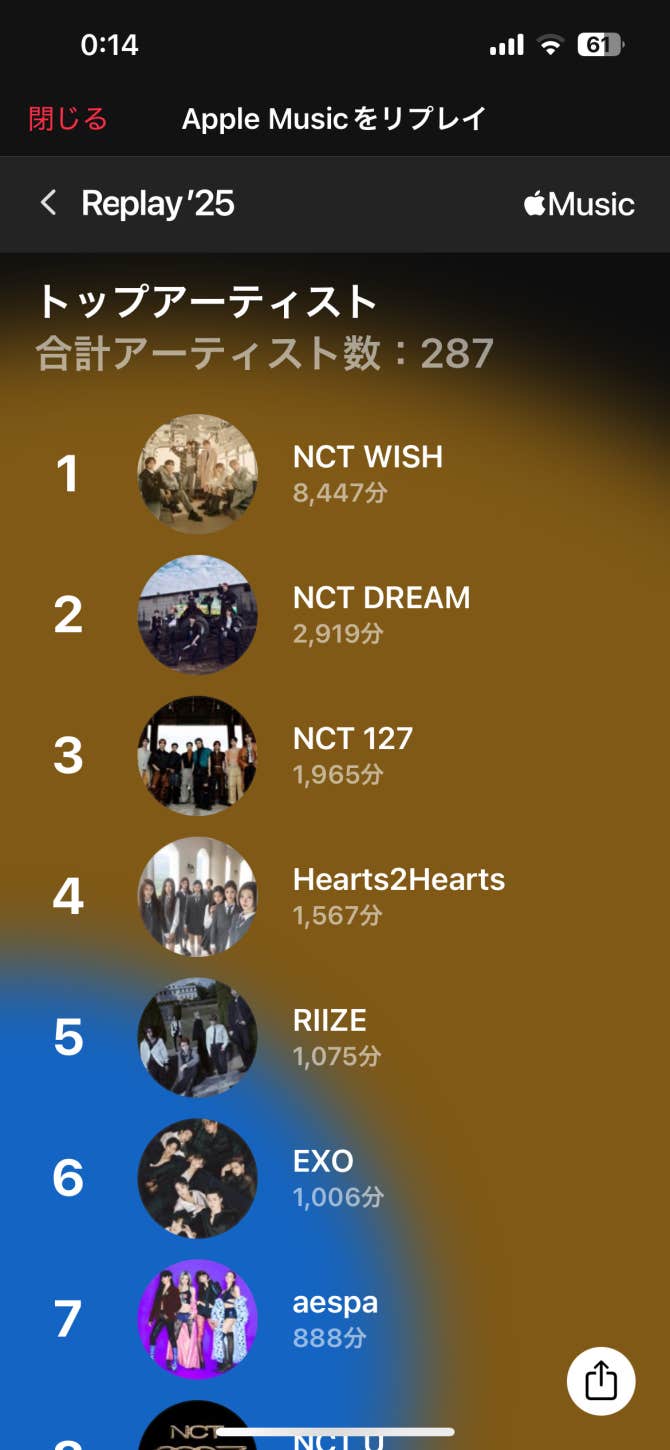Image resolution: width=670 pixels, height=1450 pixels.
Task: Open NCT WISH artist row
Action: (367, 473)
